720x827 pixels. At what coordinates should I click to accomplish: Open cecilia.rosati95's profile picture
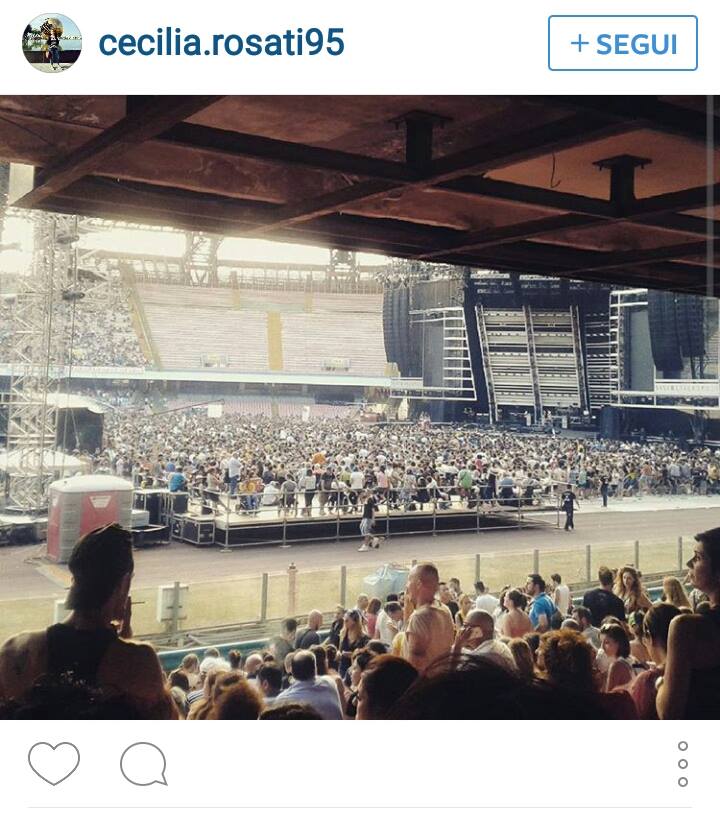[x=52, y=43]
